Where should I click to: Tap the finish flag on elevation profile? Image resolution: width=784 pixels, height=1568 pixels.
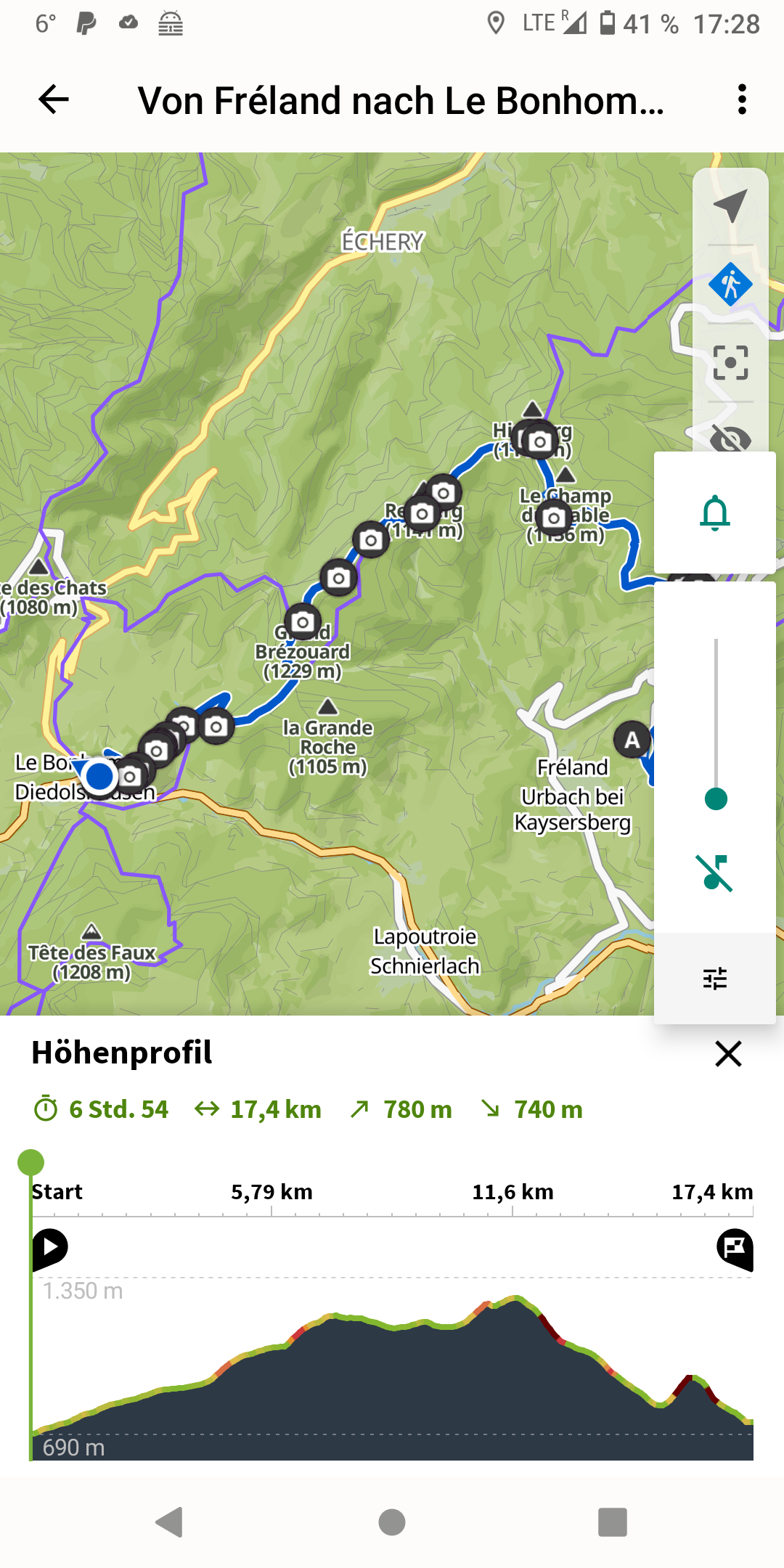(x=735, y=1249)
